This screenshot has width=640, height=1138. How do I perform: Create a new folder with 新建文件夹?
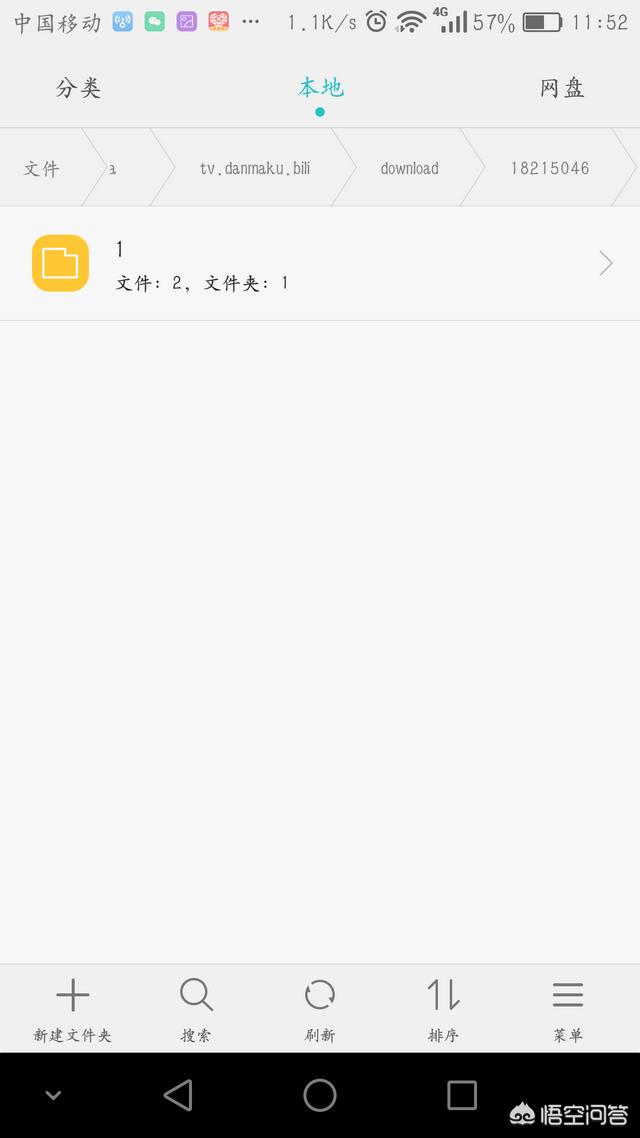(72, 1008)
